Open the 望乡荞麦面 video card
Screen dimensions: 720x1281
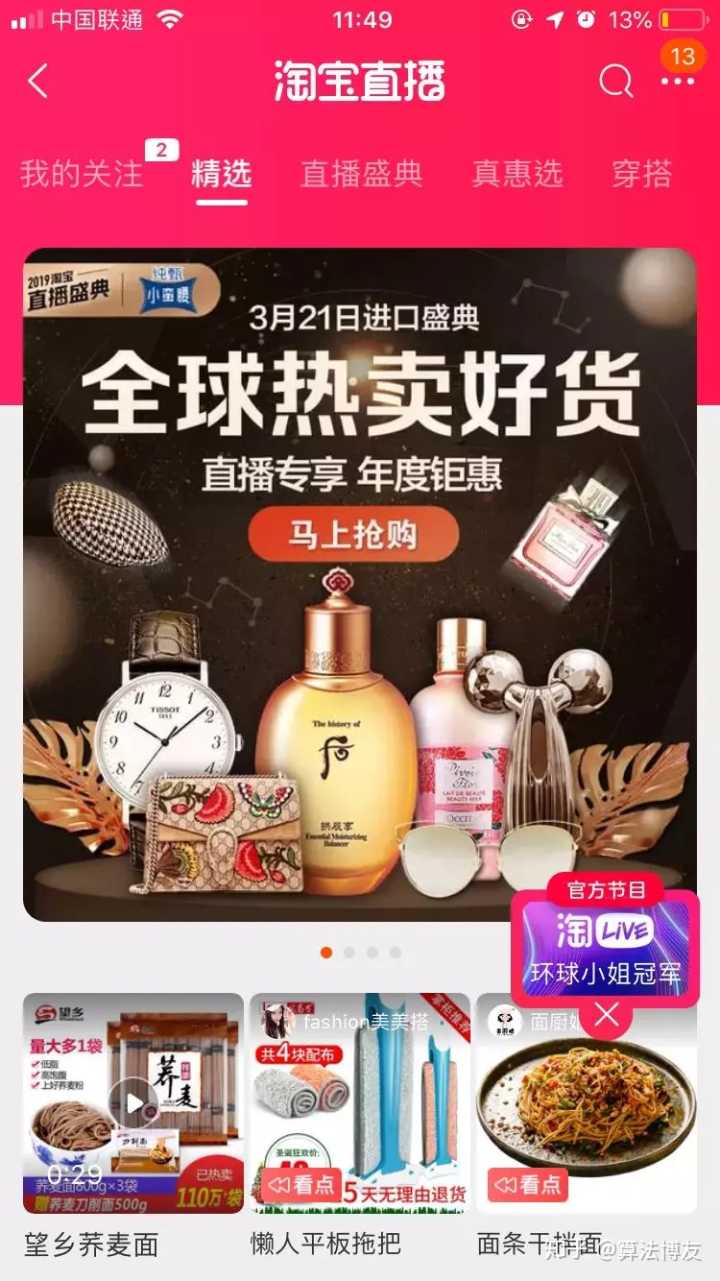(133, 1103)
